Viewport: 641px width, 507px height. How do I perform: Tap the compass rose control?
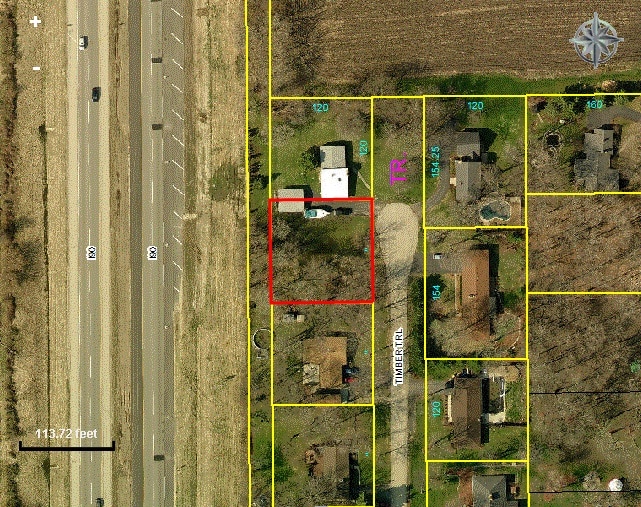tap(597, 40)
